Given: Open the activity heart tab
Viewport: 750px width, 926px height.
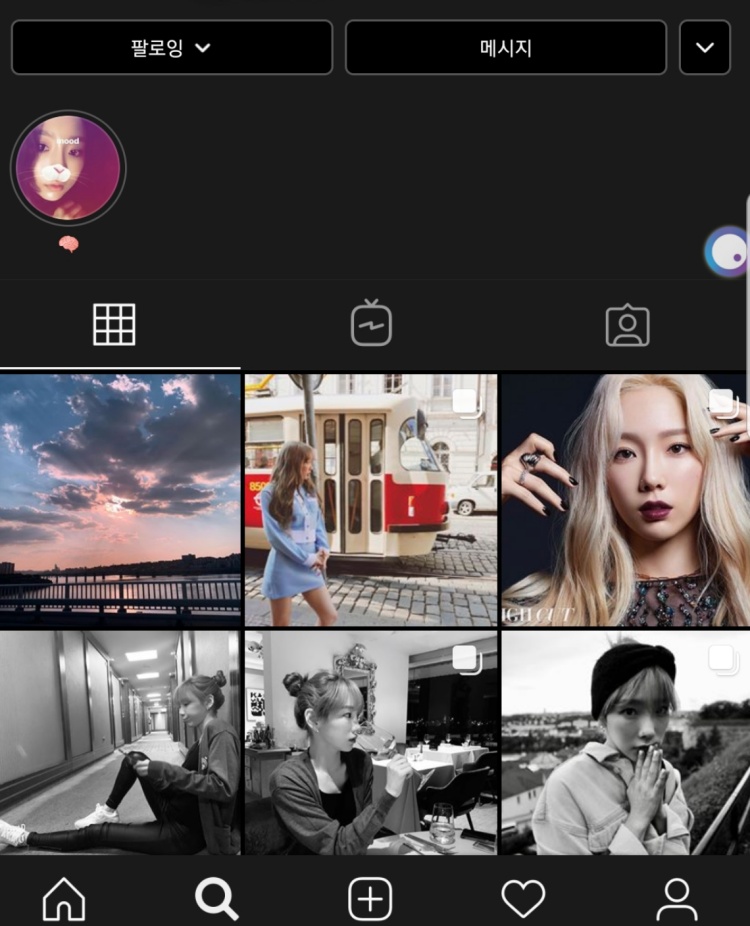Looking at the screenshot, I should click(523, 899).
